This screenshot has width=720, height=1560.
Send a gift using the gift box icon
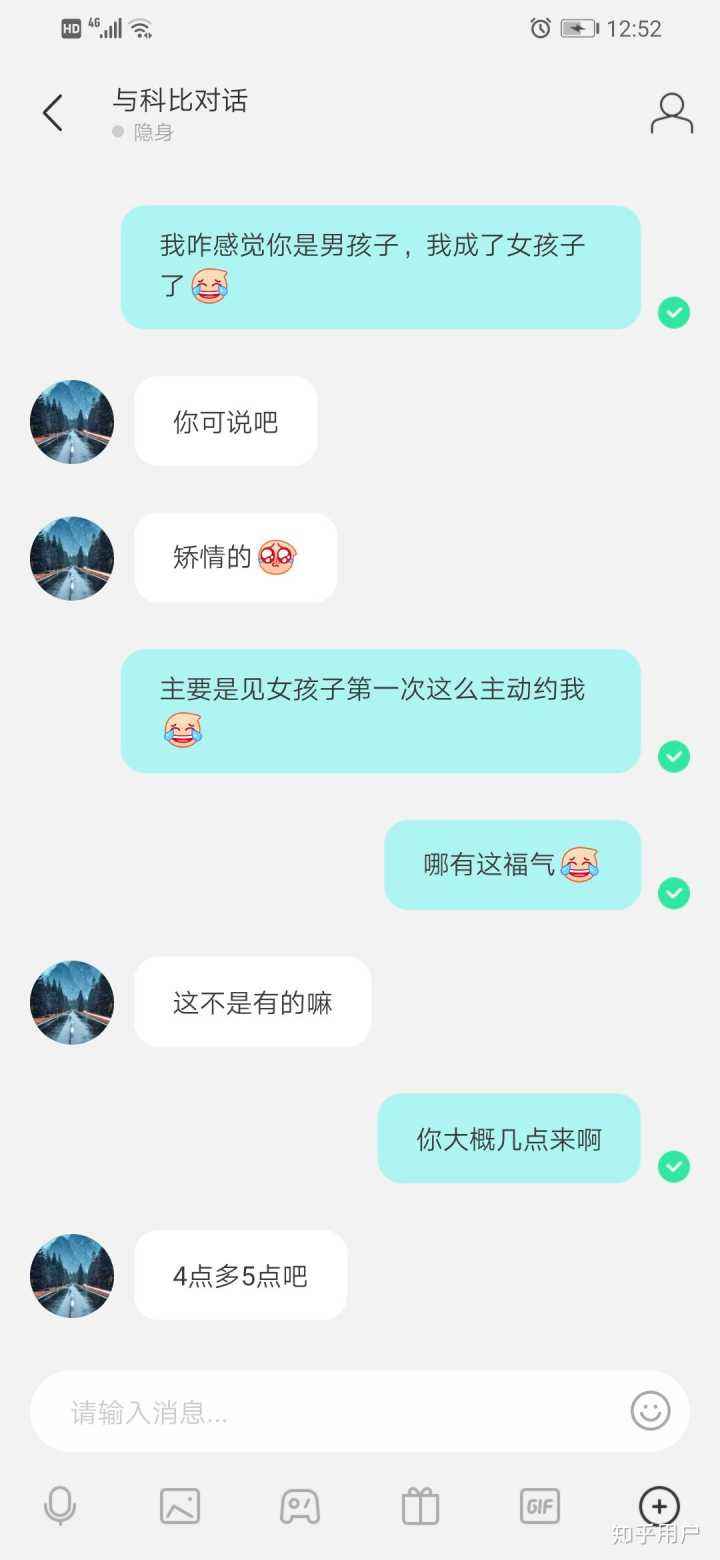419,1505
